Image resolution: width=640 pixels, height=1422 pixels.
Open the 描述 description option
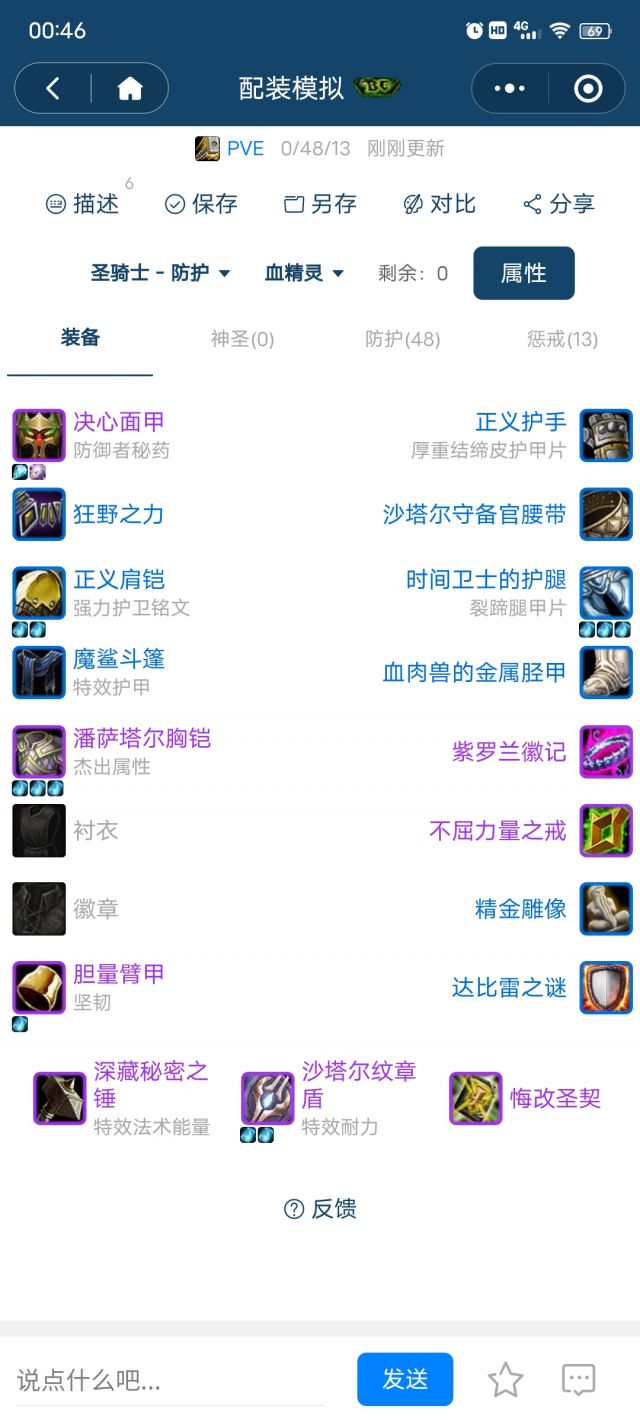[83, 204]
